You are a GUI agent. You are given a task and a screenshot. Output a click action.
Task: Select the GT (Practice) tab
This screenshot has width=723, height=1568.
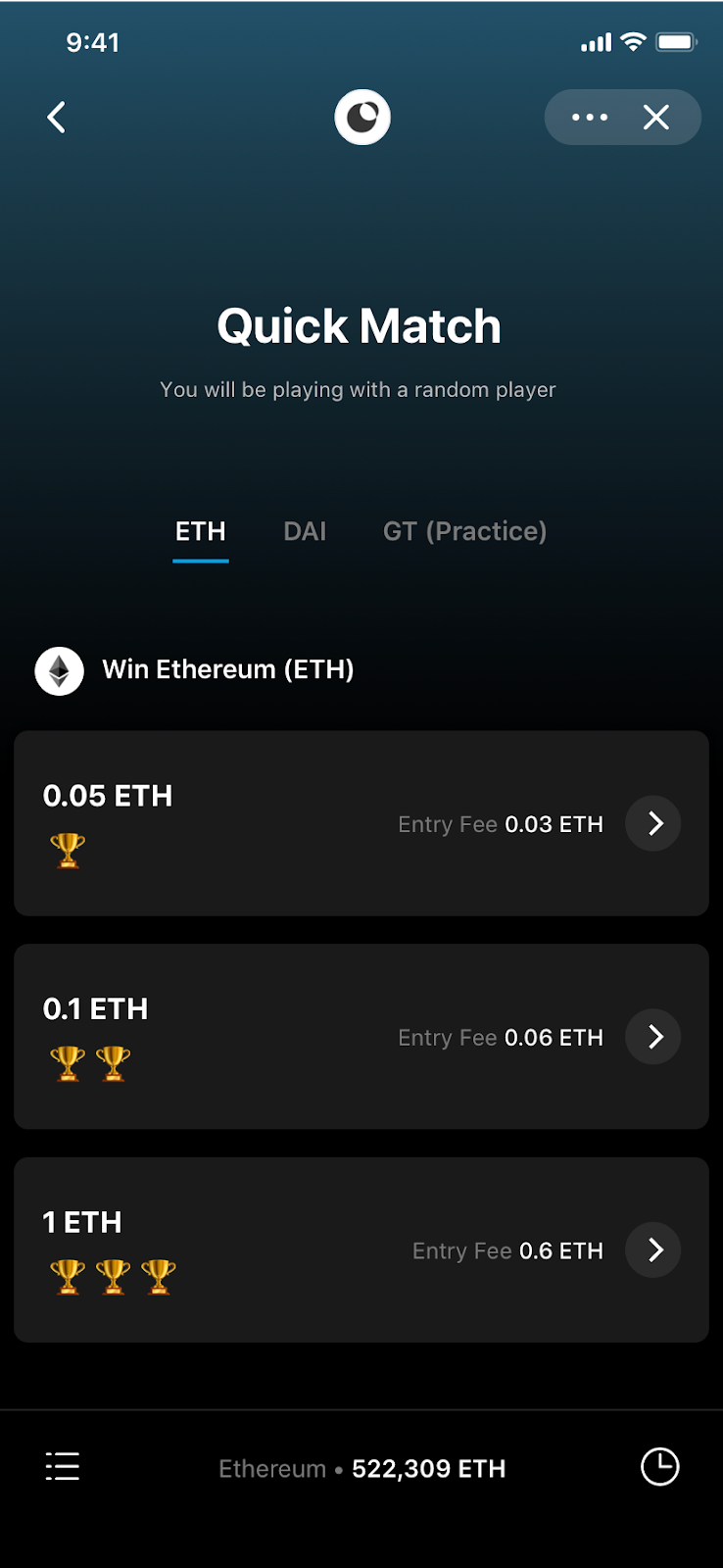pyautogui.click(x=464, y=531)
